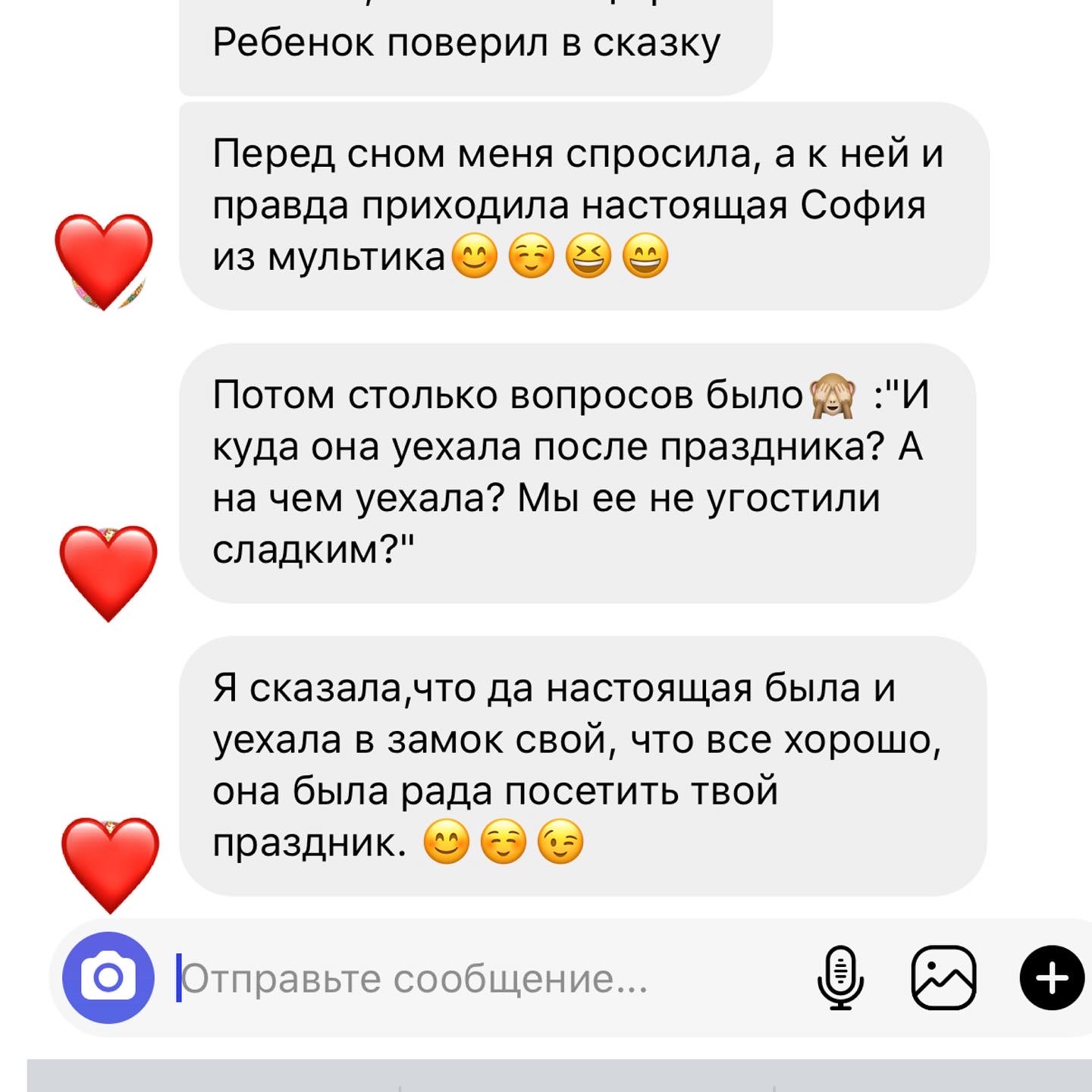Open the camera from message bar
The width and height of the screenshot is (1092, 1092).
[x=108, y=977]
